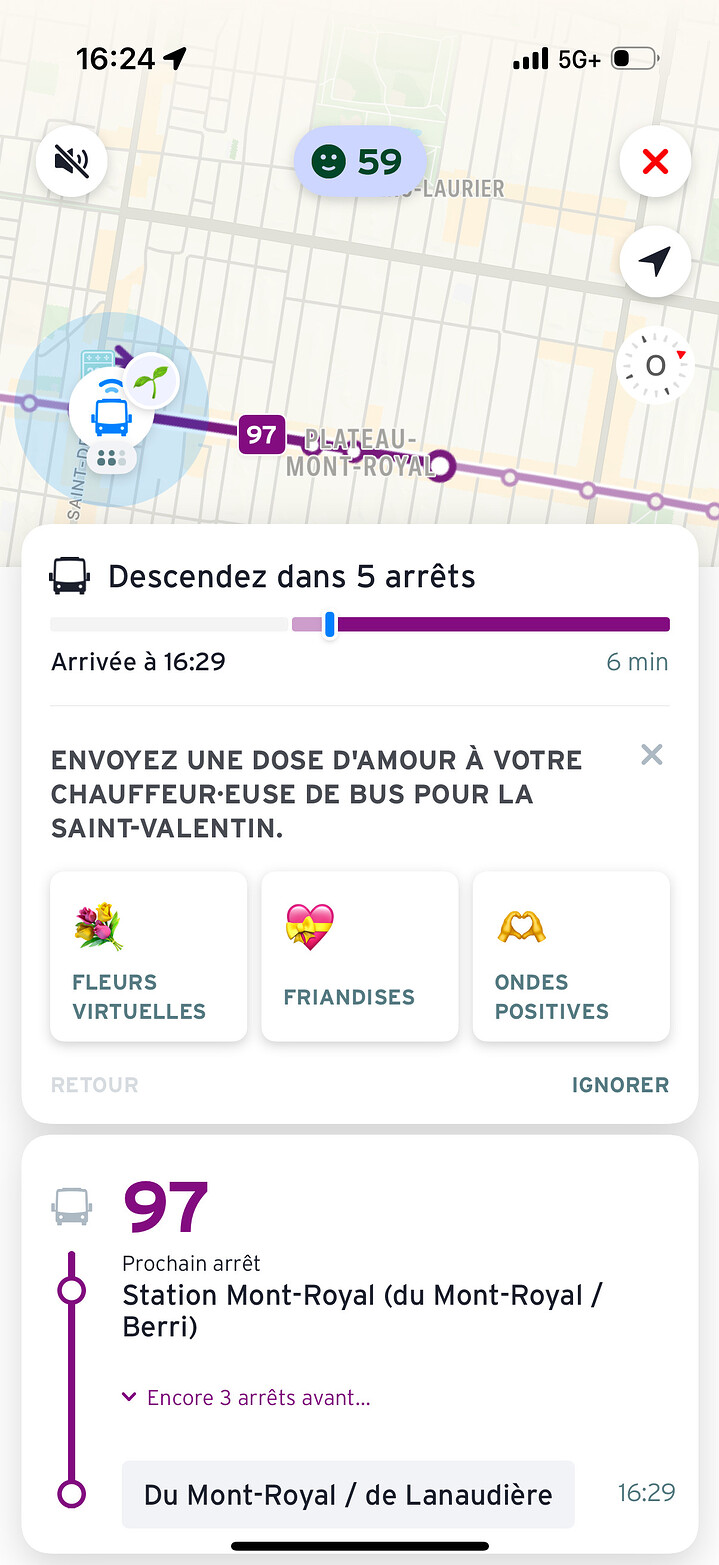Open the 97 route badge on the map
This screenshot has width=719, height=1565.
click(261, 435)
